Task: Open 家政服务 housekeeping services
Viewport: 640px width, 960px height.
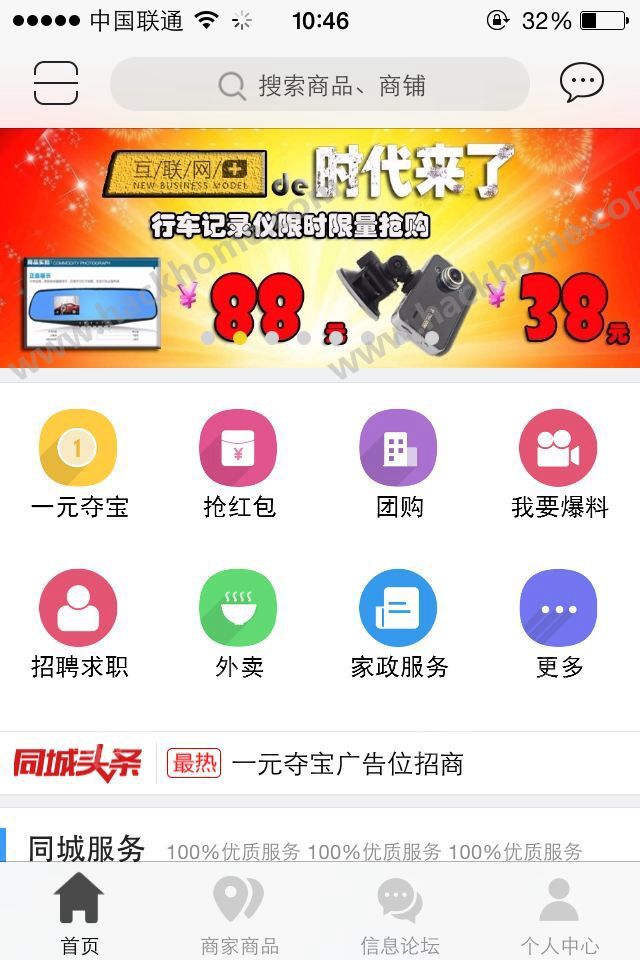Action: (399, 624)
